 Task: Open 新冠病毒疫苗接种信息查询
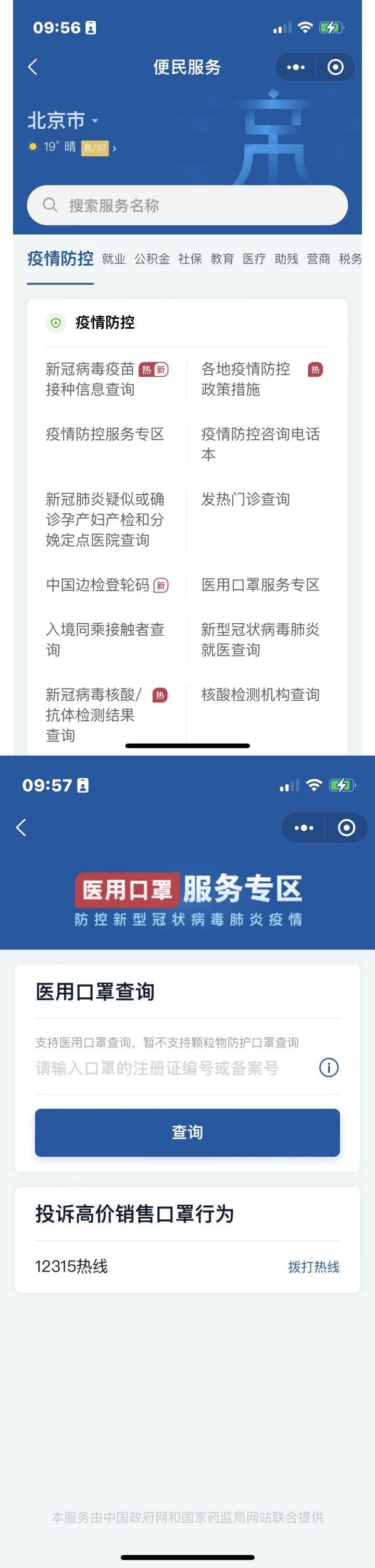90,379
